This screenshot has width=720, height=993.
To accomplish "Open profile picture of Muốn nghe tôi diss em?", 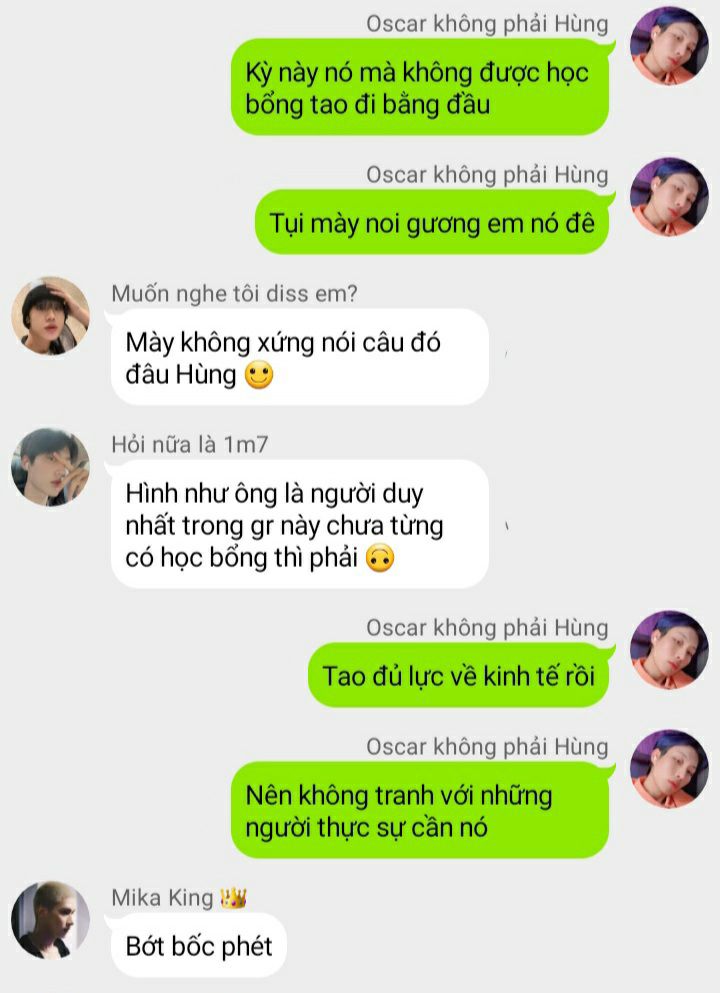I will click(x=51, y=316).
